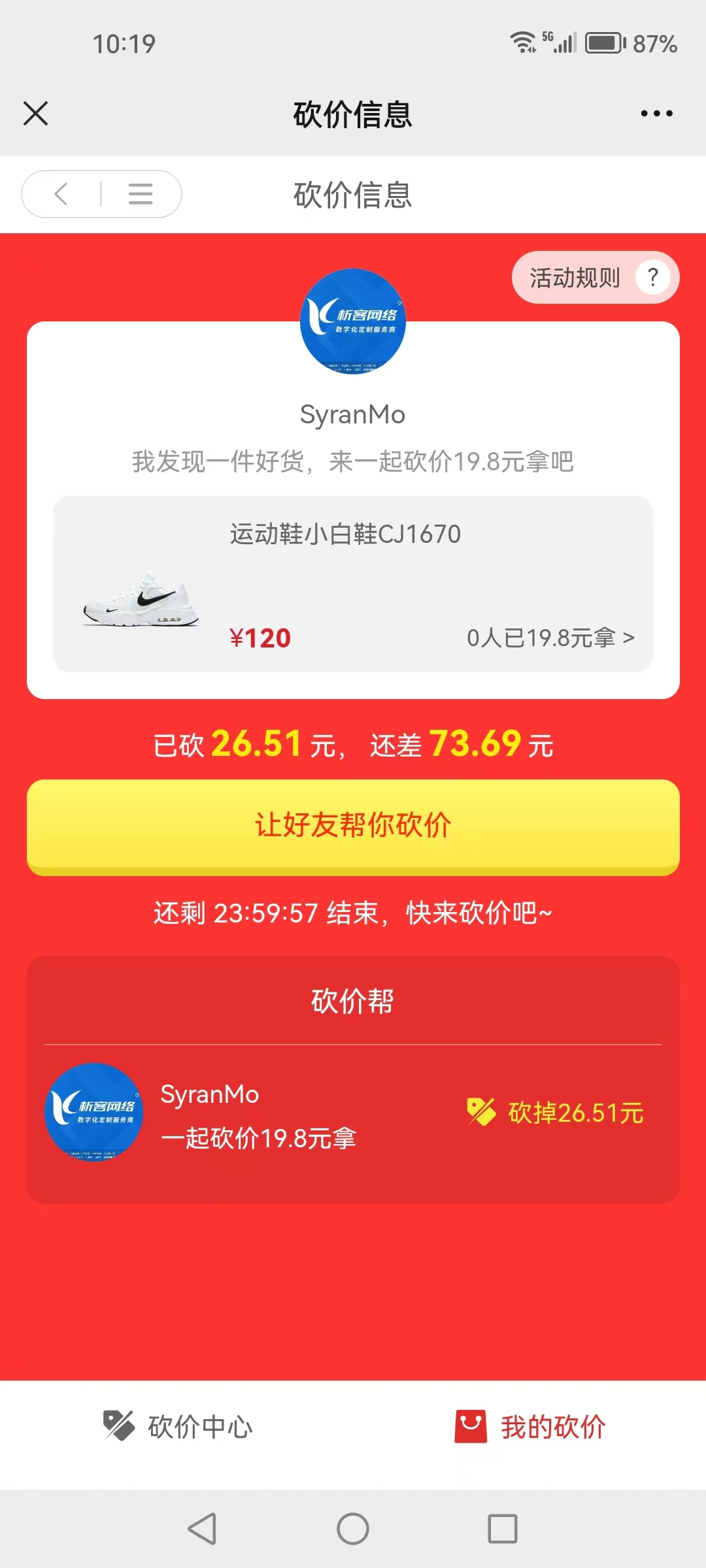Tap 让好友帮你砍价 to invite friends
This screenshot has width=706, height=1568.
point(353,826)
